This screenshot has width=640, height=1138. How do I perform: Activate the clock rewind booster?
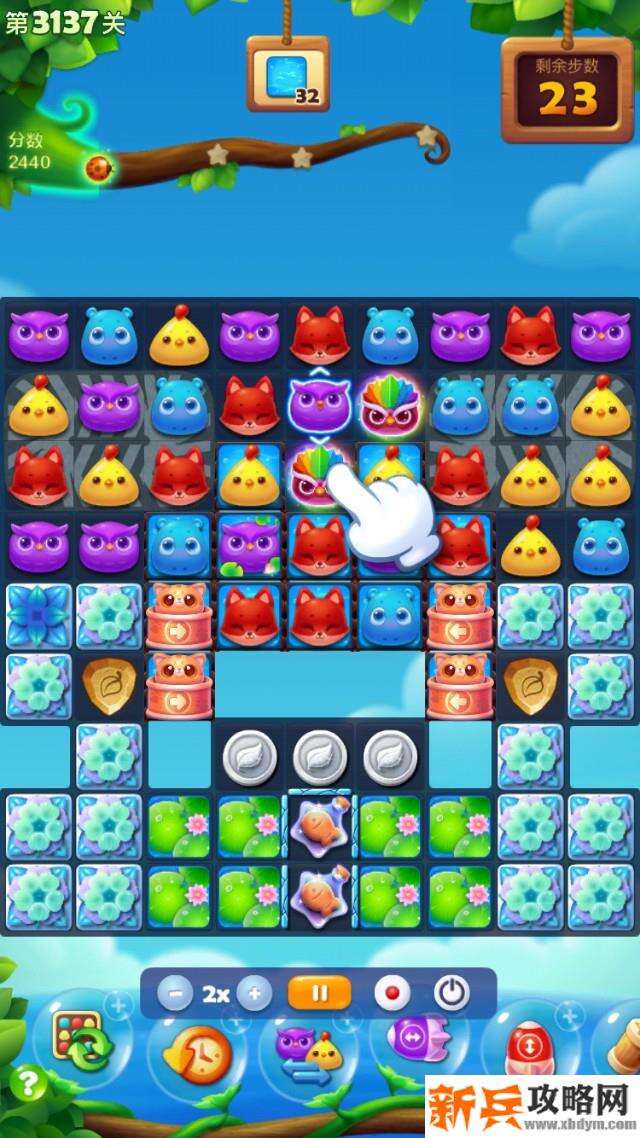click(x=200, y=1055)
